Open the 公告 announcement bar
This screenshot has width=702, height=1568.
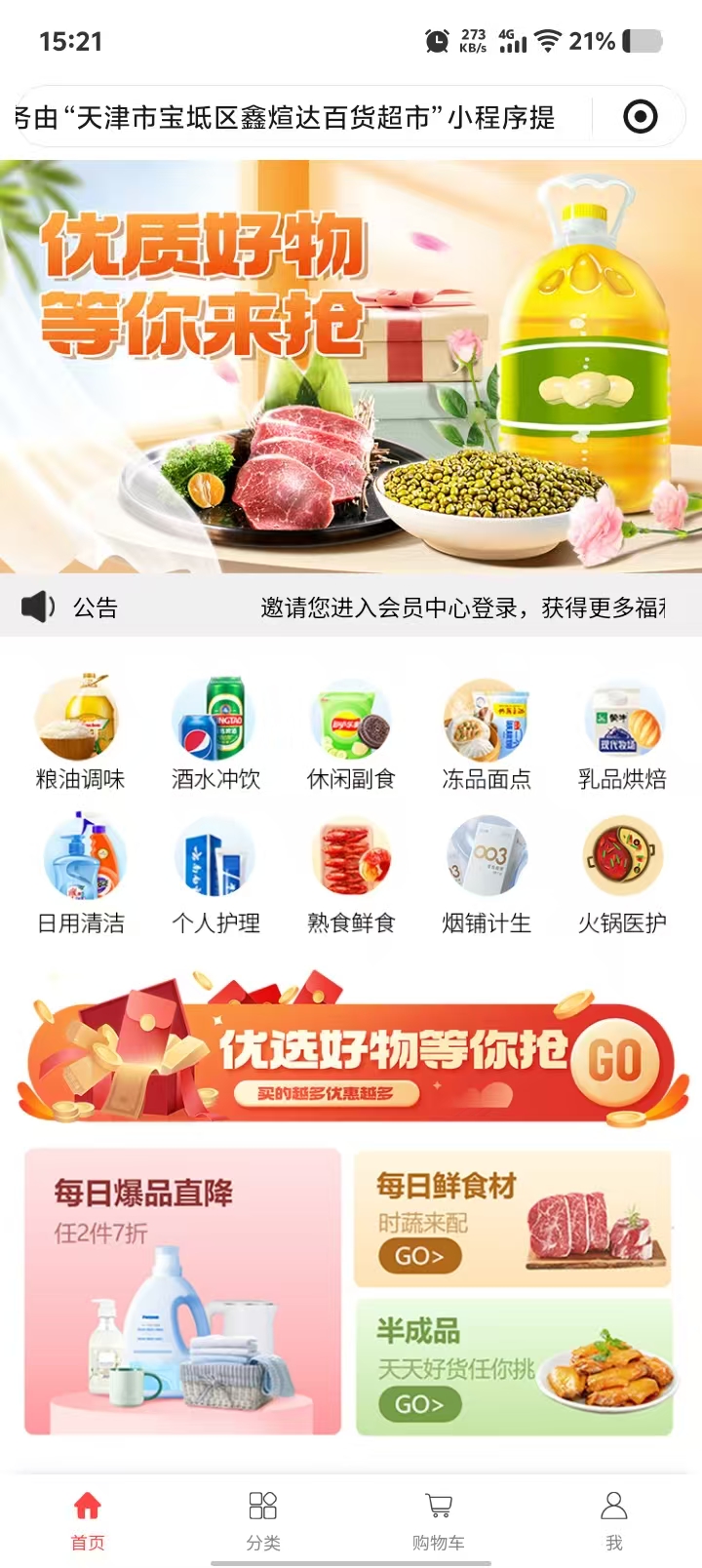coord(351,608)
